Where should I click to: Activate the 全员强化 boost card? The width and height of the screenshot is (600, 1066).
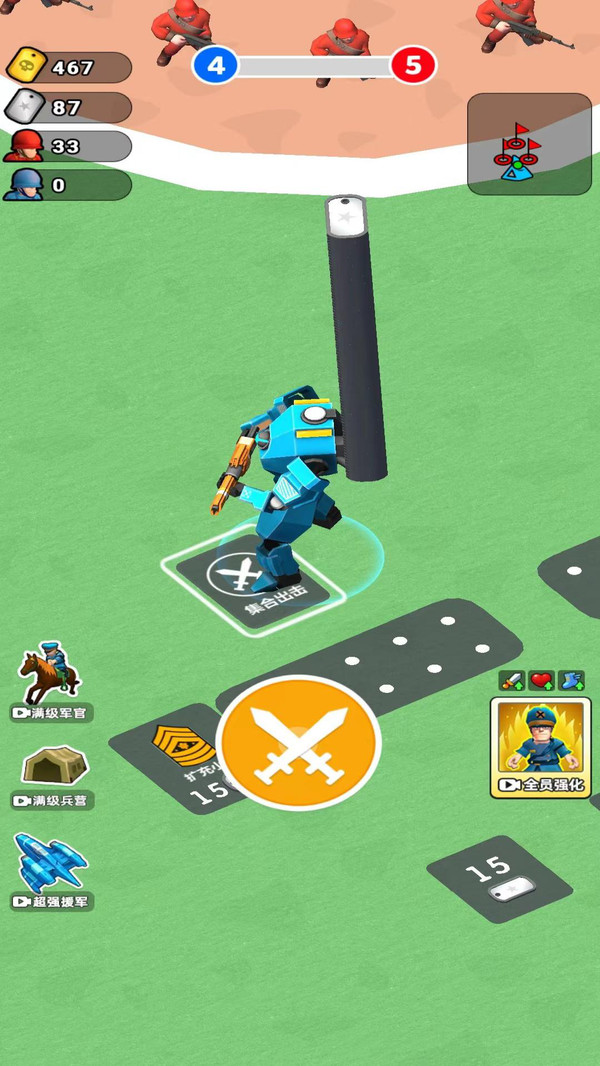point(541,746)
